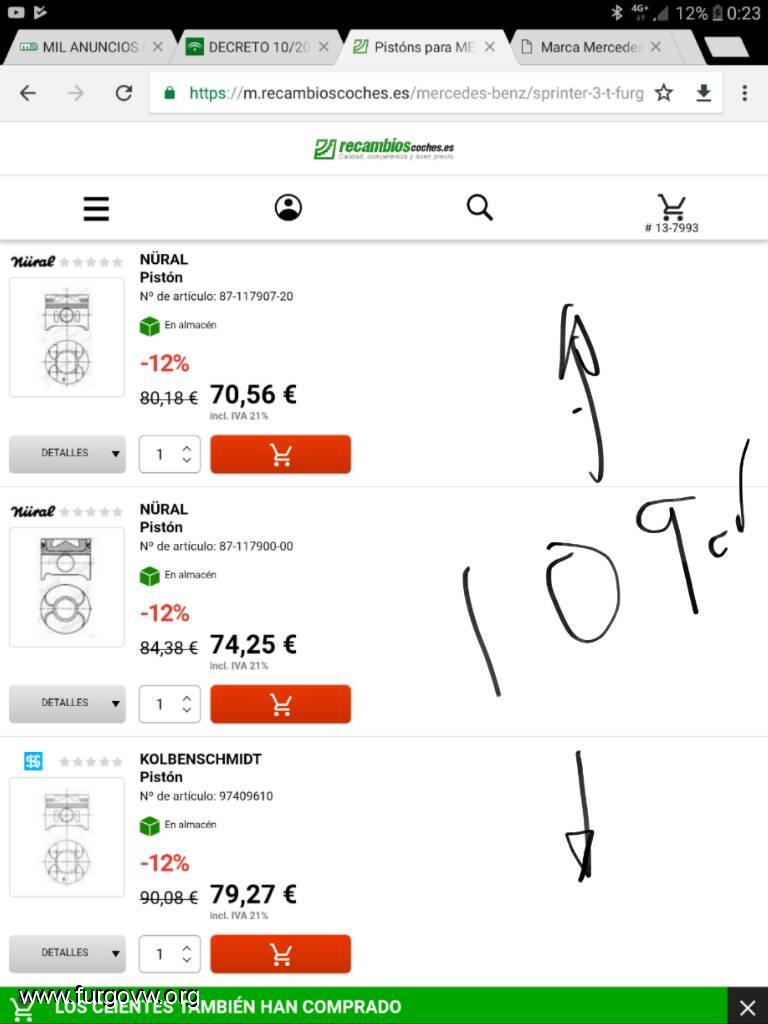Bookmark this page with the star
Screen dimensions: 768x1024
664,93
